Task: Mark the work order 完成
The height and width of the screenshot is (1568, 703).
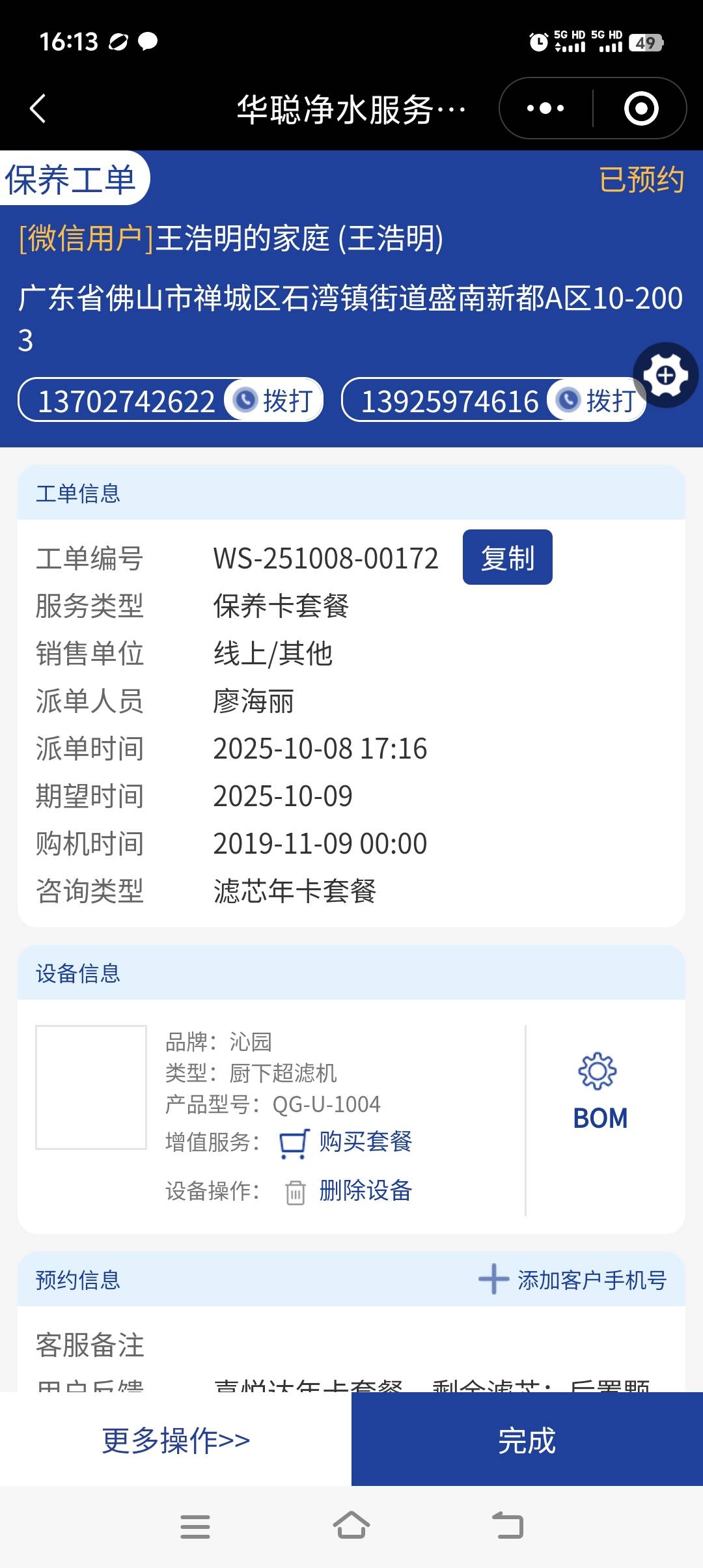Action: [527, 1440]
